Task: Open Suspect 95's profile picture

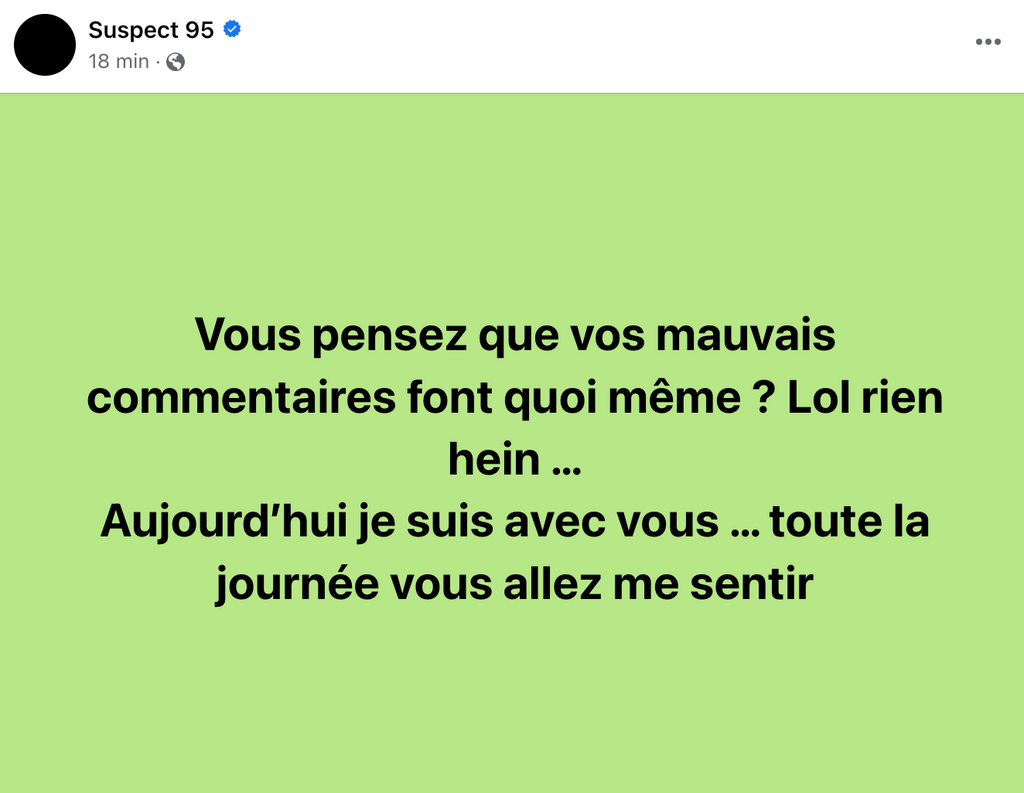Action: (x=45, y=45)
